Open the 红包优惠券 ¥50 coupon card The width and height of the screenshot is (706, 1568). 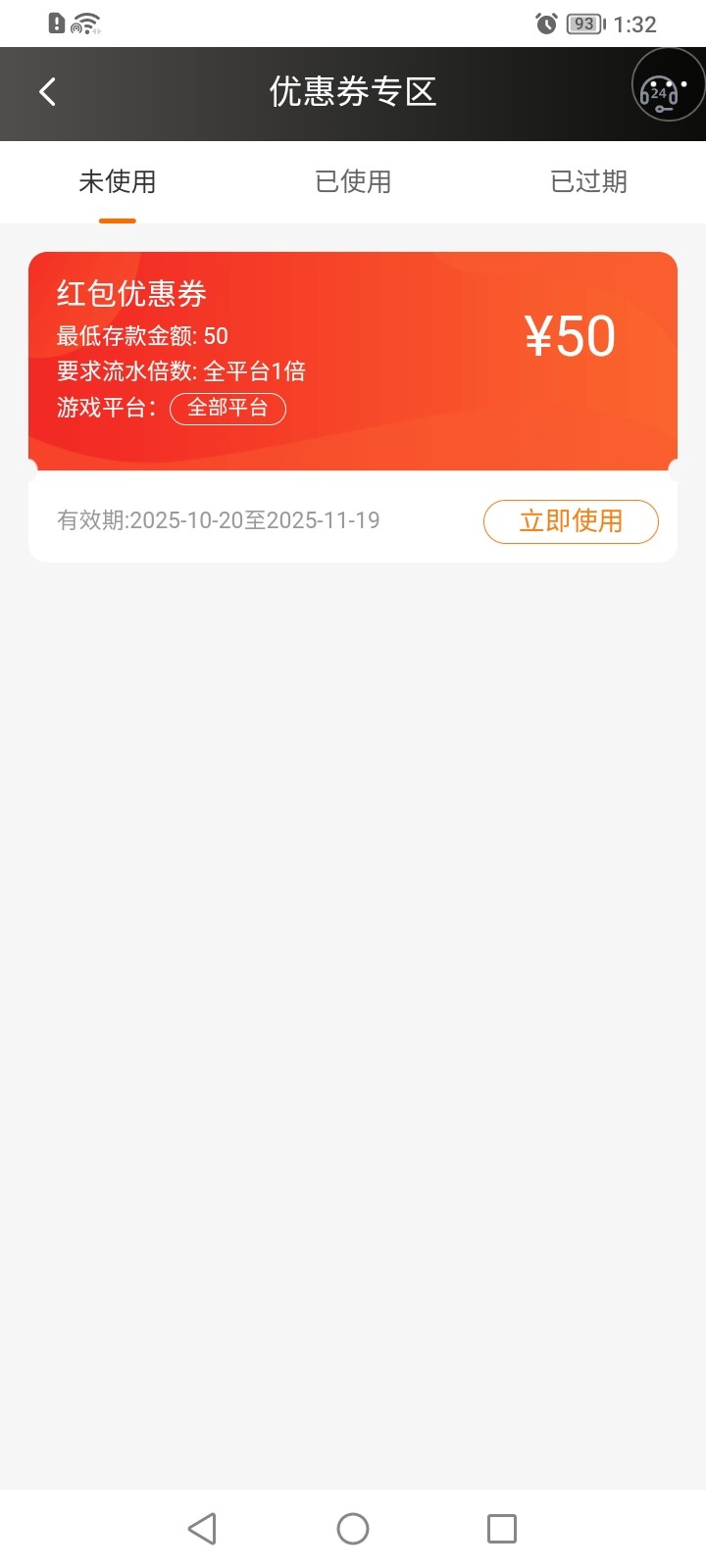point(353,361)
